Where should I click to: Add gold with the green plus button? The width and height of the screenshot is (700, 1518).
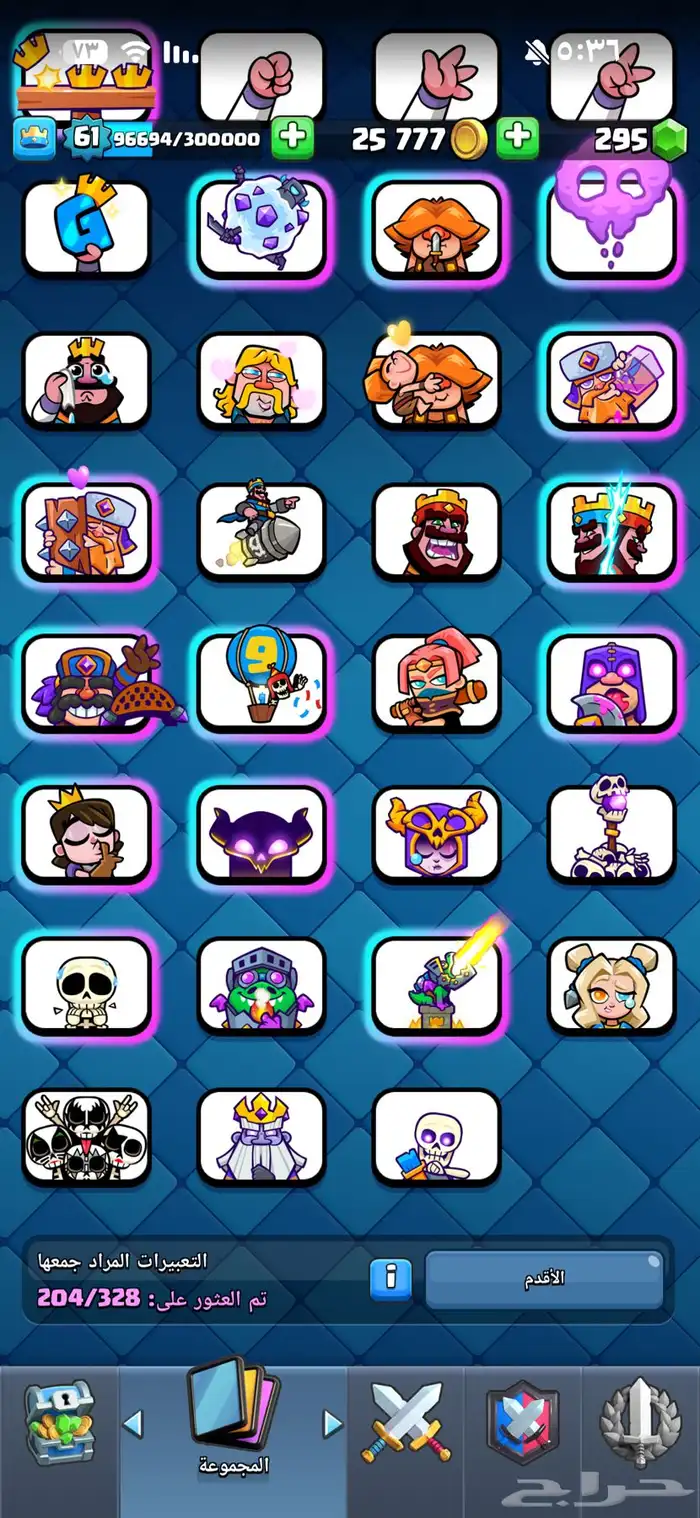pyautogui.click(x=518, y=138)
